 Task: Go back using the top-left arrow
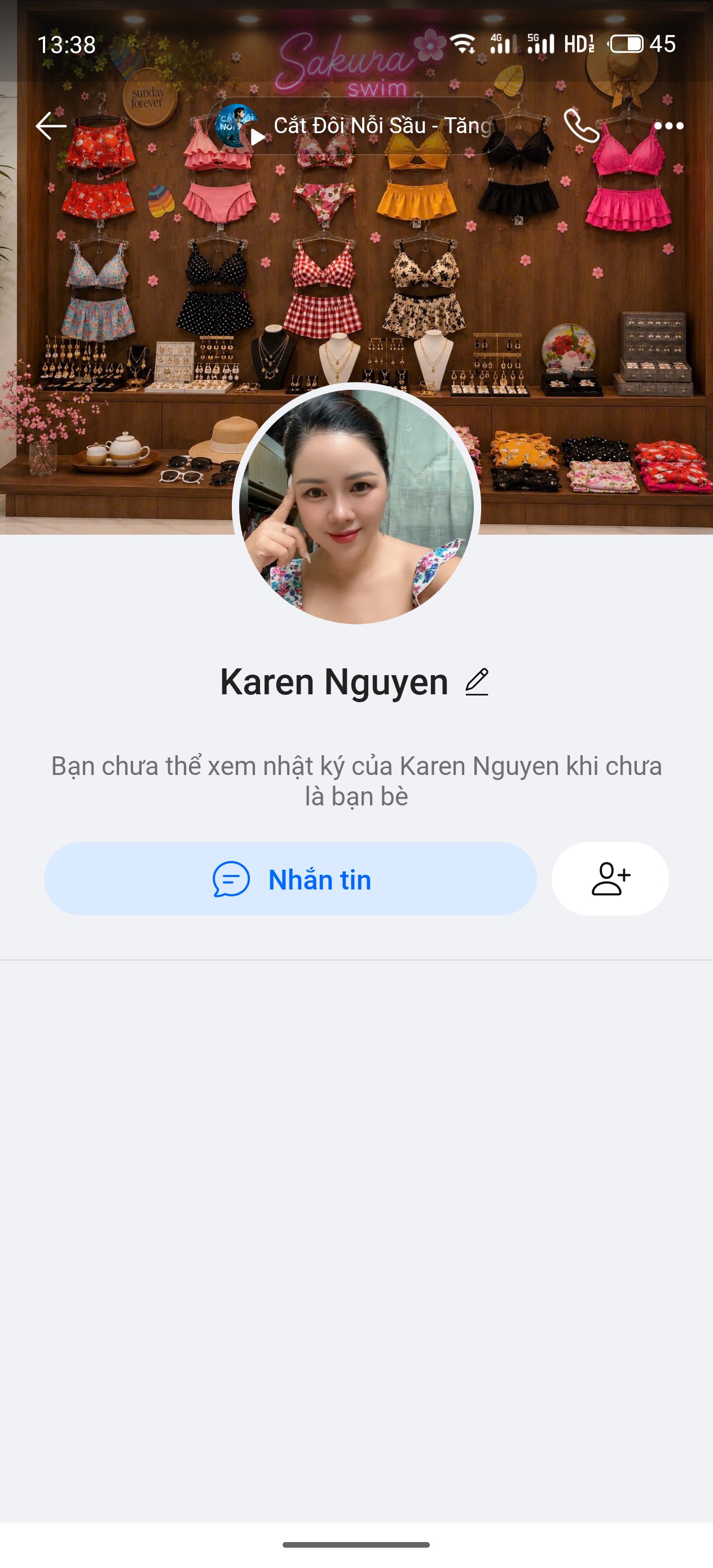51,126
